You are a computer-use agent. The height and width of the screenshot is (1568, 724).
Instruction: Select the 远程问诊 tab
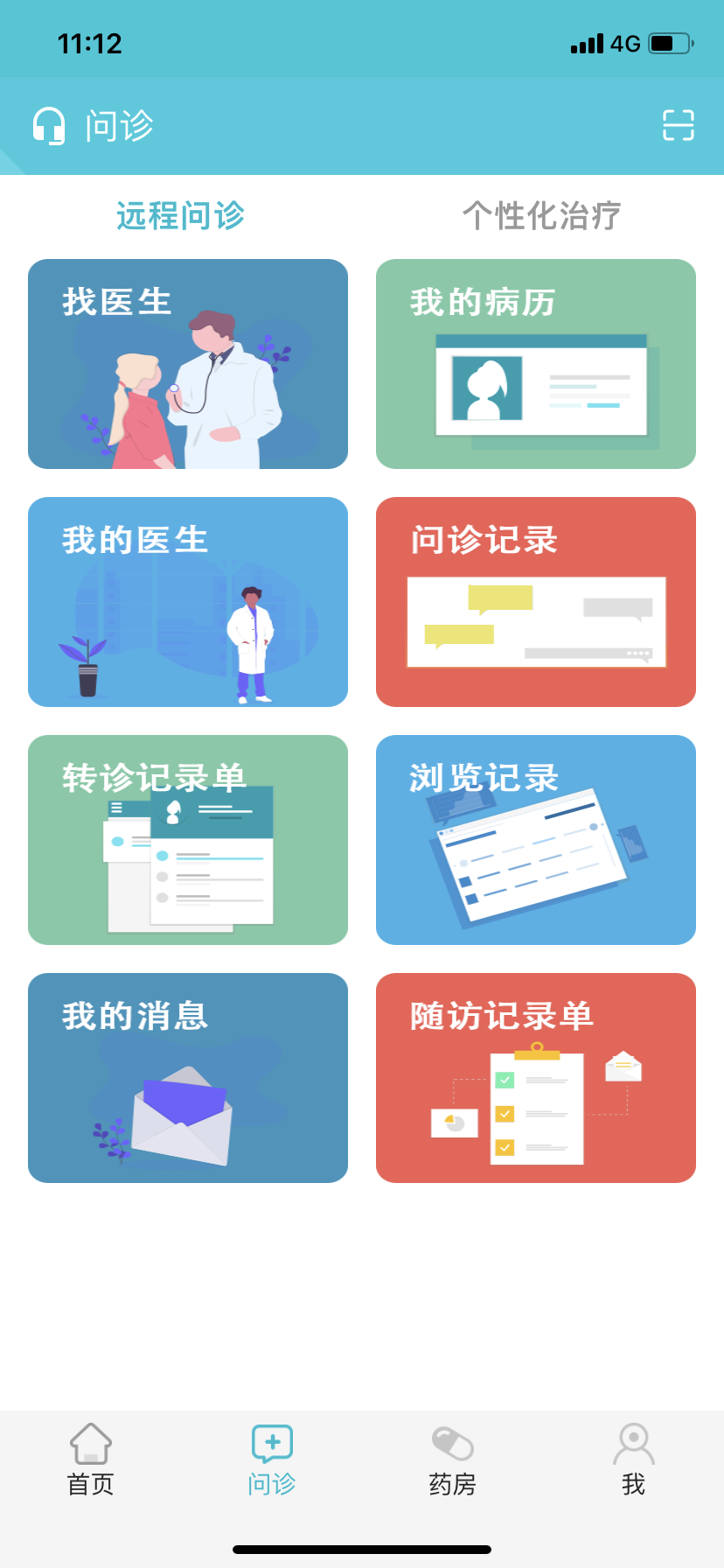[x=180, y=215]
